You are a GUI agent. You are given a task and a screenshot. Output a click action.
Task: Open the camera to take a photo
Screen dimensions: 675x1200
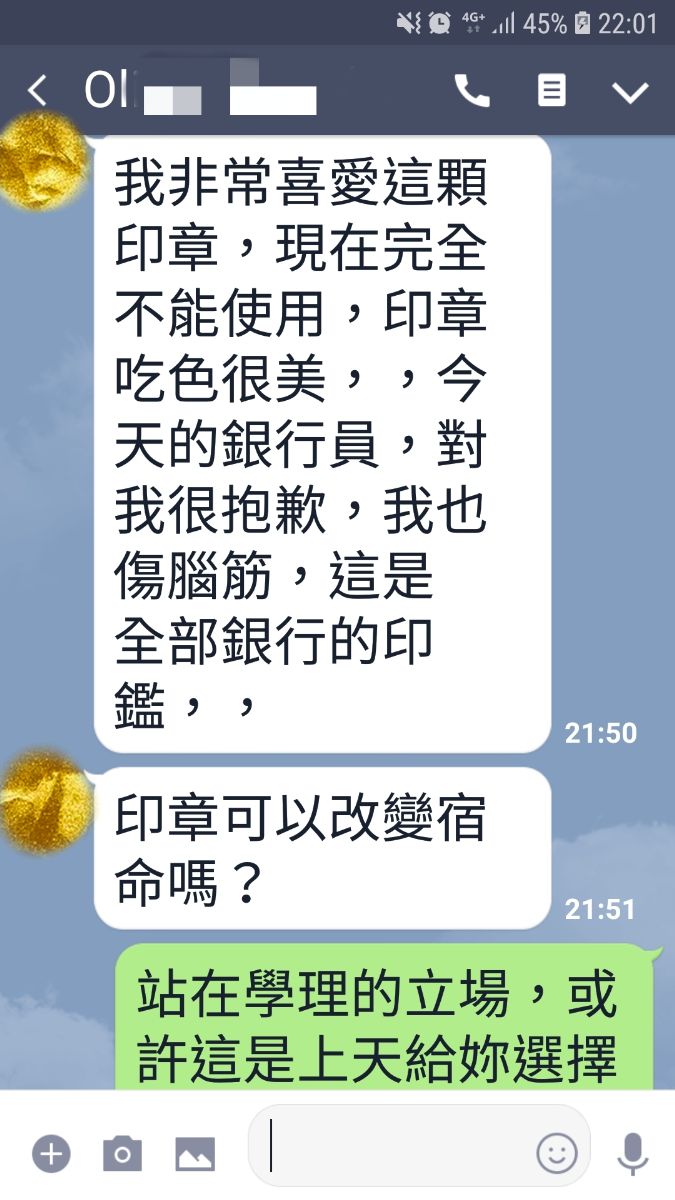[x=122, y=1154]
